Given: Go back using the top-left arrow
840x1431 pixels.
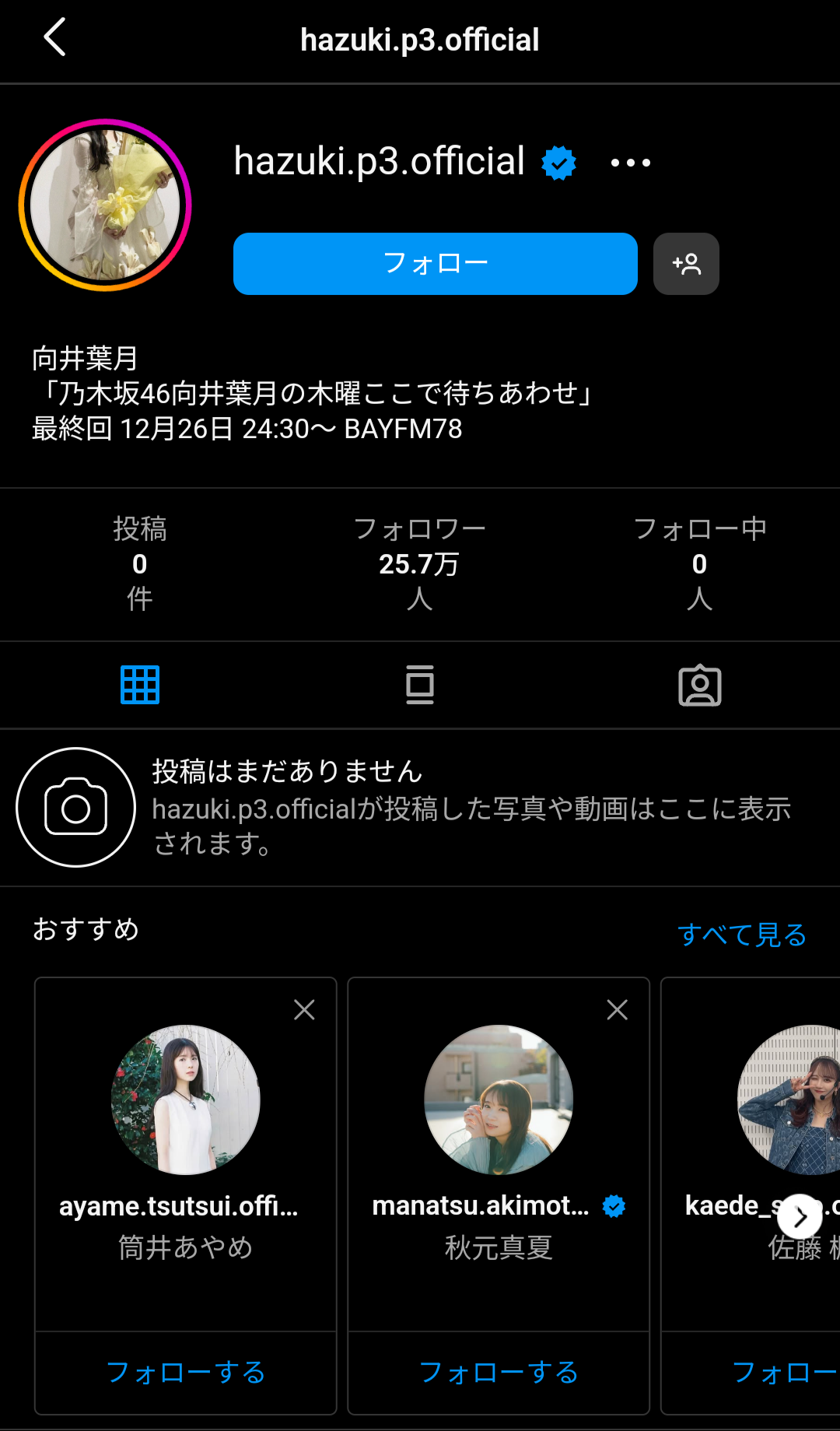Looking at the screenshot, I should tap(54, 37).
